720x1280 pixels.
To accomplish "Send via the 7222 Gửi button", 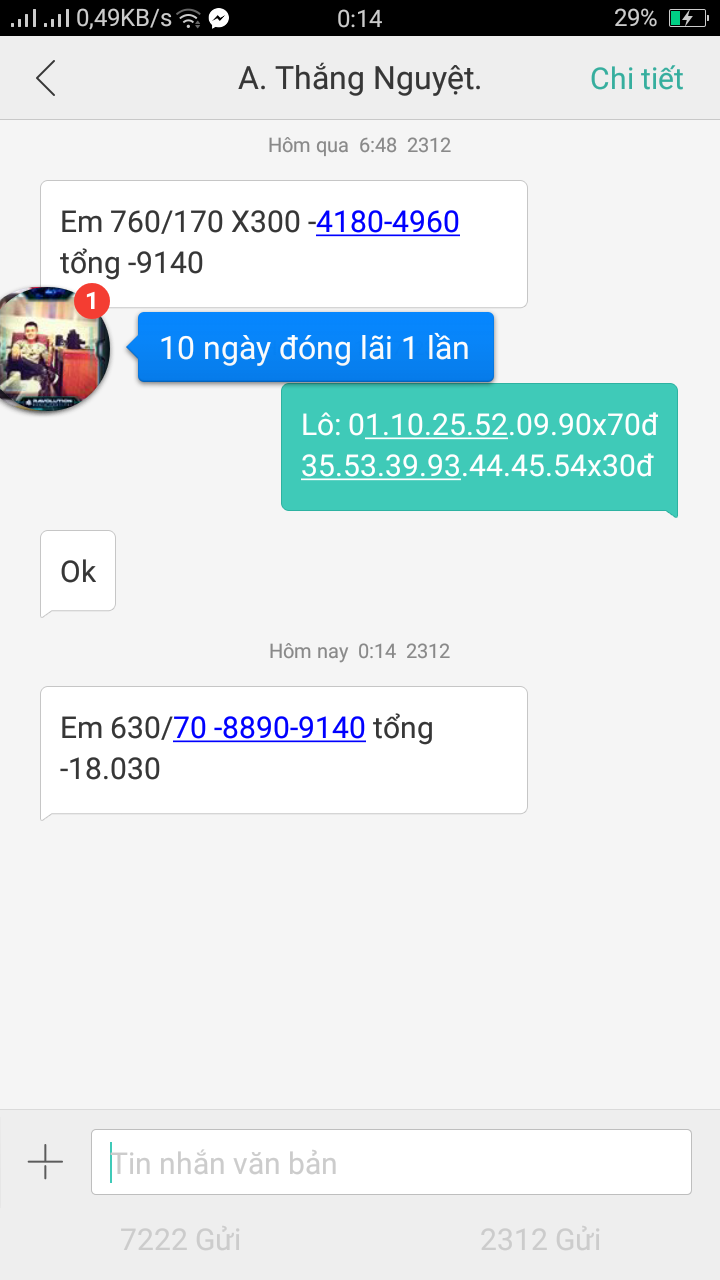I will [180, 1240].
